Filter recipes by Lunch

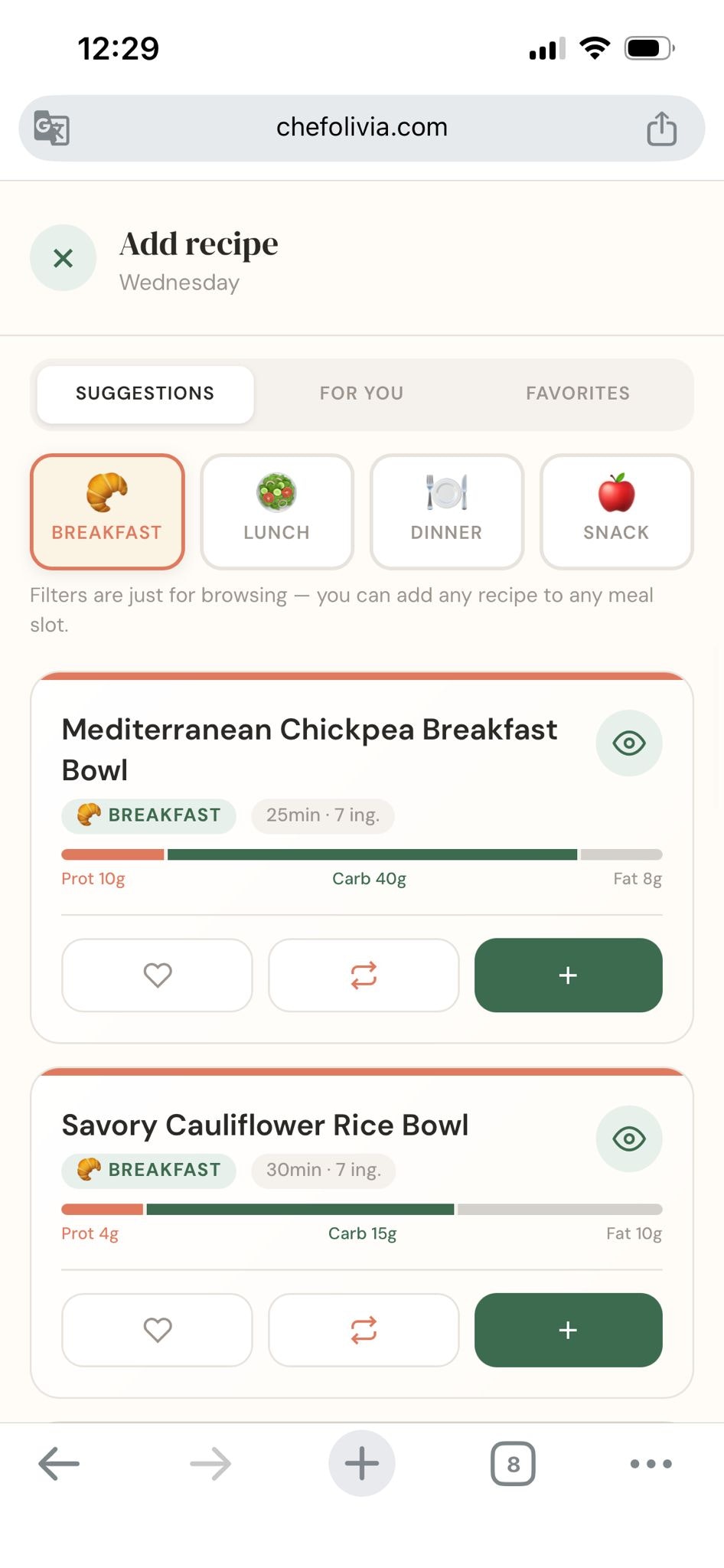pos(277,511)
